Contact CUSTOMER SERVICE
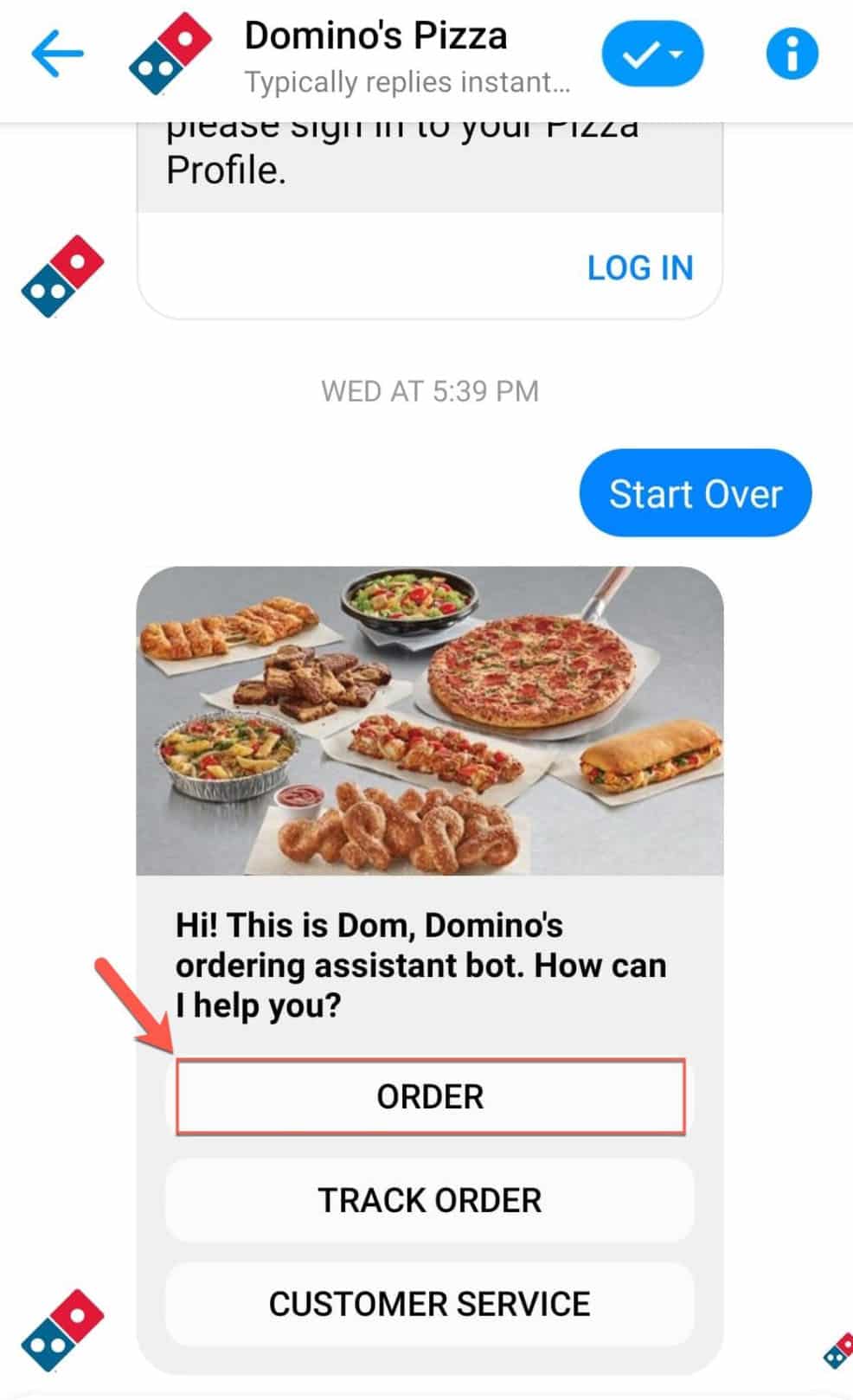This screenshot has width=853, height=1400. click(x=430, y=1304)
